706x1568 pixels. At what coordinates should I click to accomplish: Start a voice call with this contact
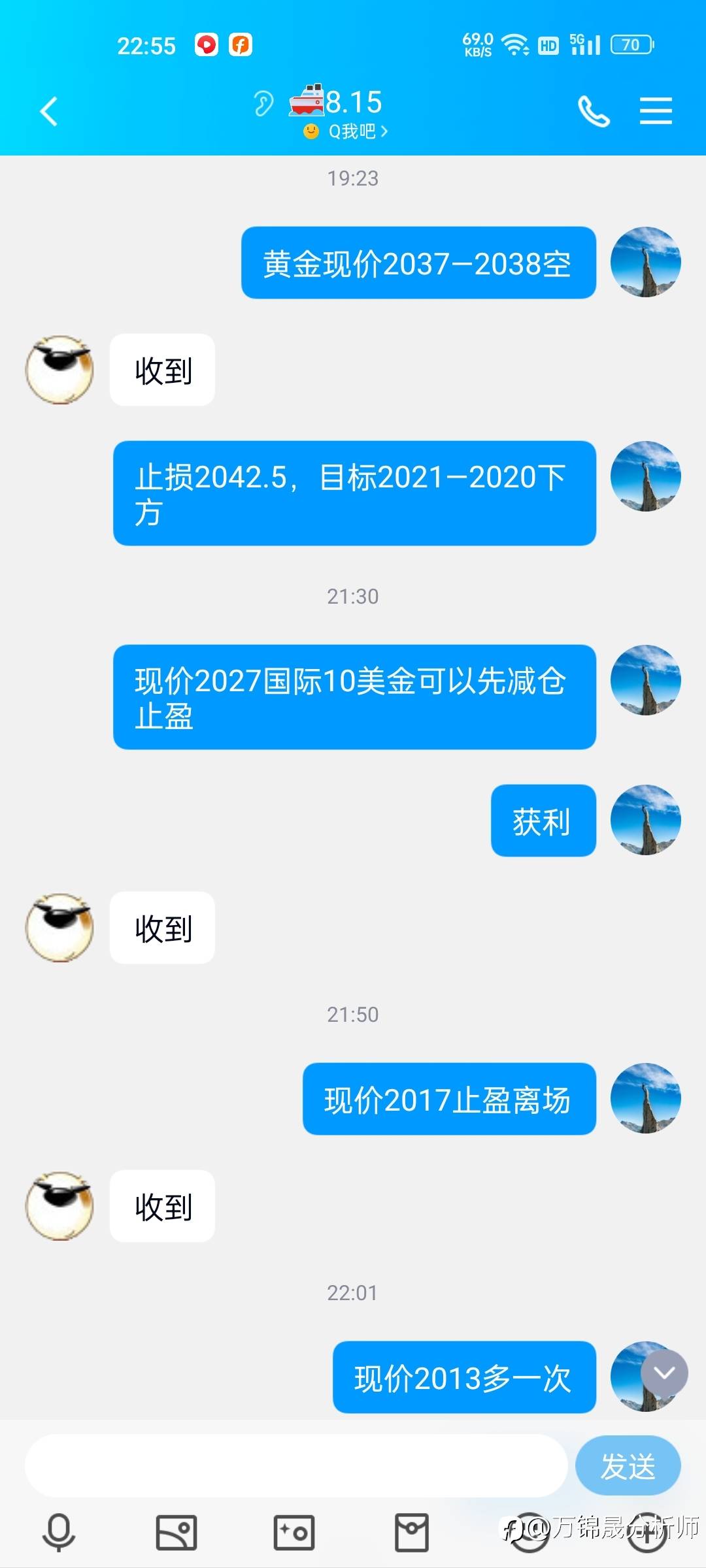[593, 111]
